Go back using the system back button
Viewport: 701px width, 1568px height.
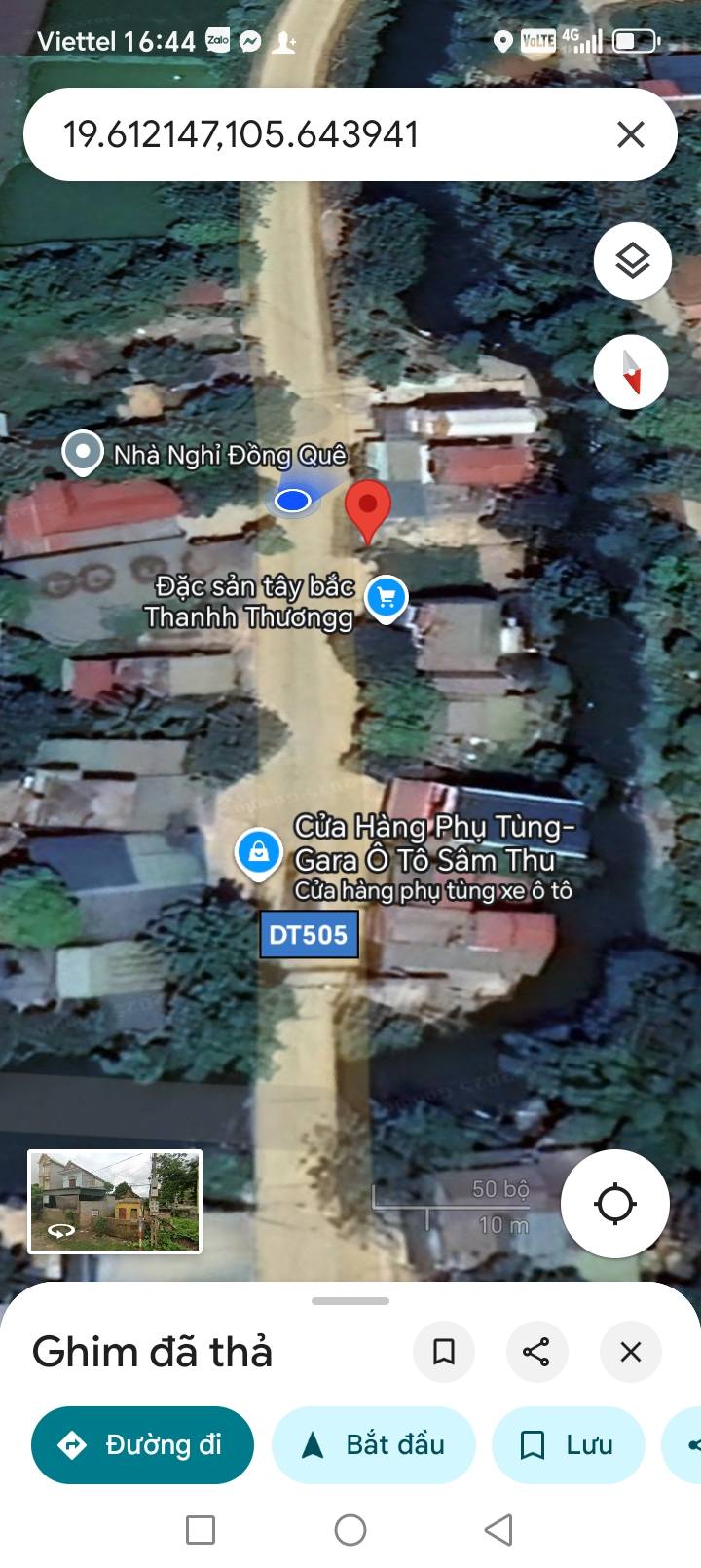click(498, 1530)
